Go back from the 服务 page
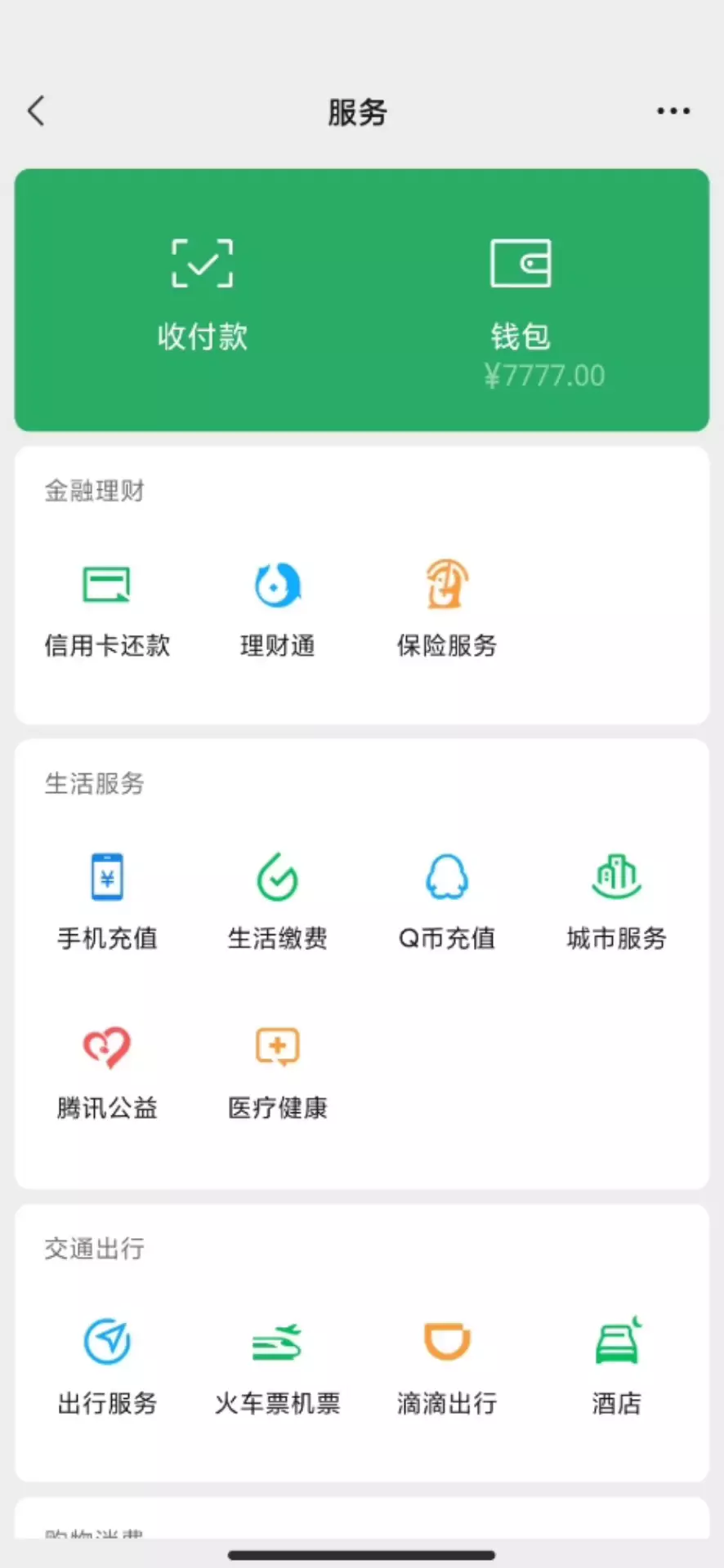Viewport: 724px width, 1568px height. click(x=37, y=111)
